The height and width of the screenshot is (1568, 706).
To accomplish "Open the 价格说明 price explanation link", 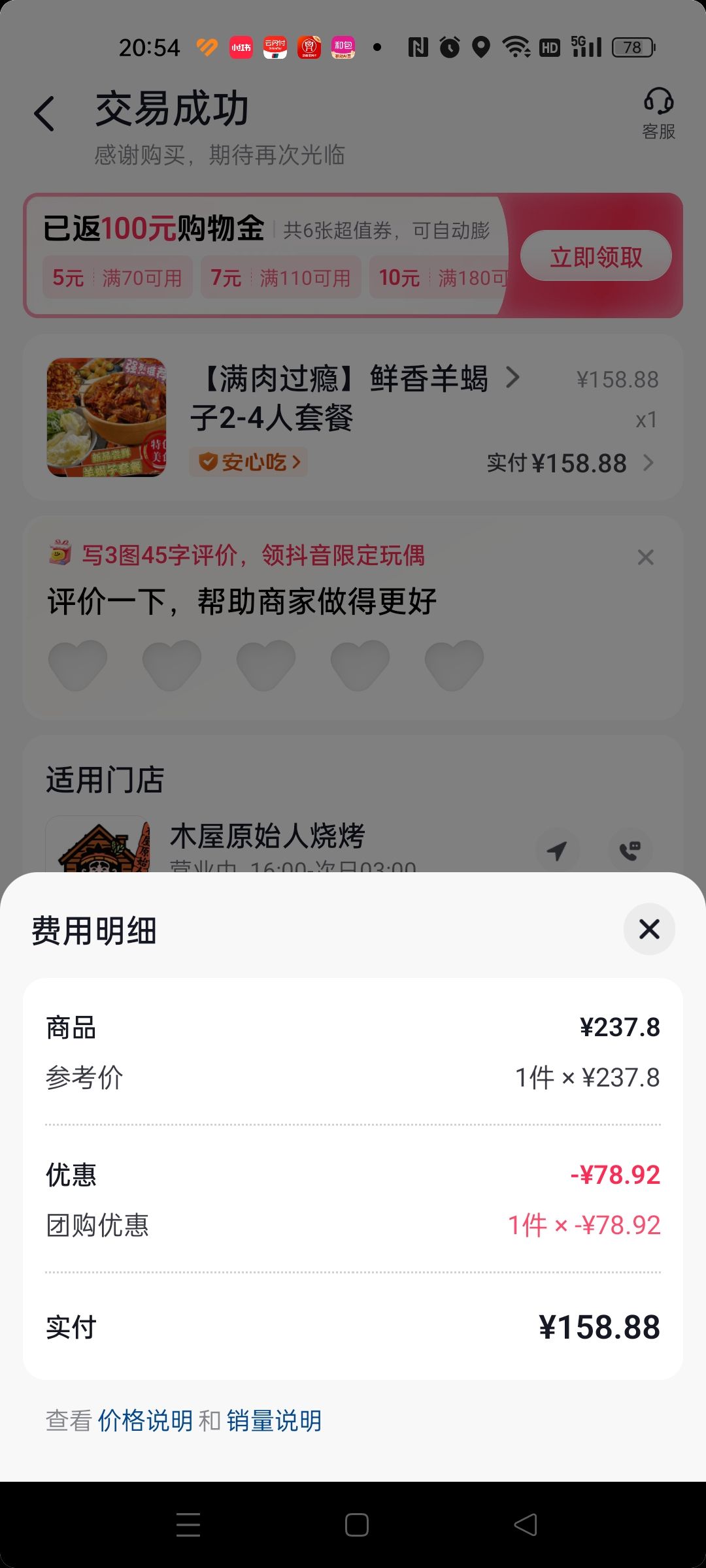I will 145,1420.
